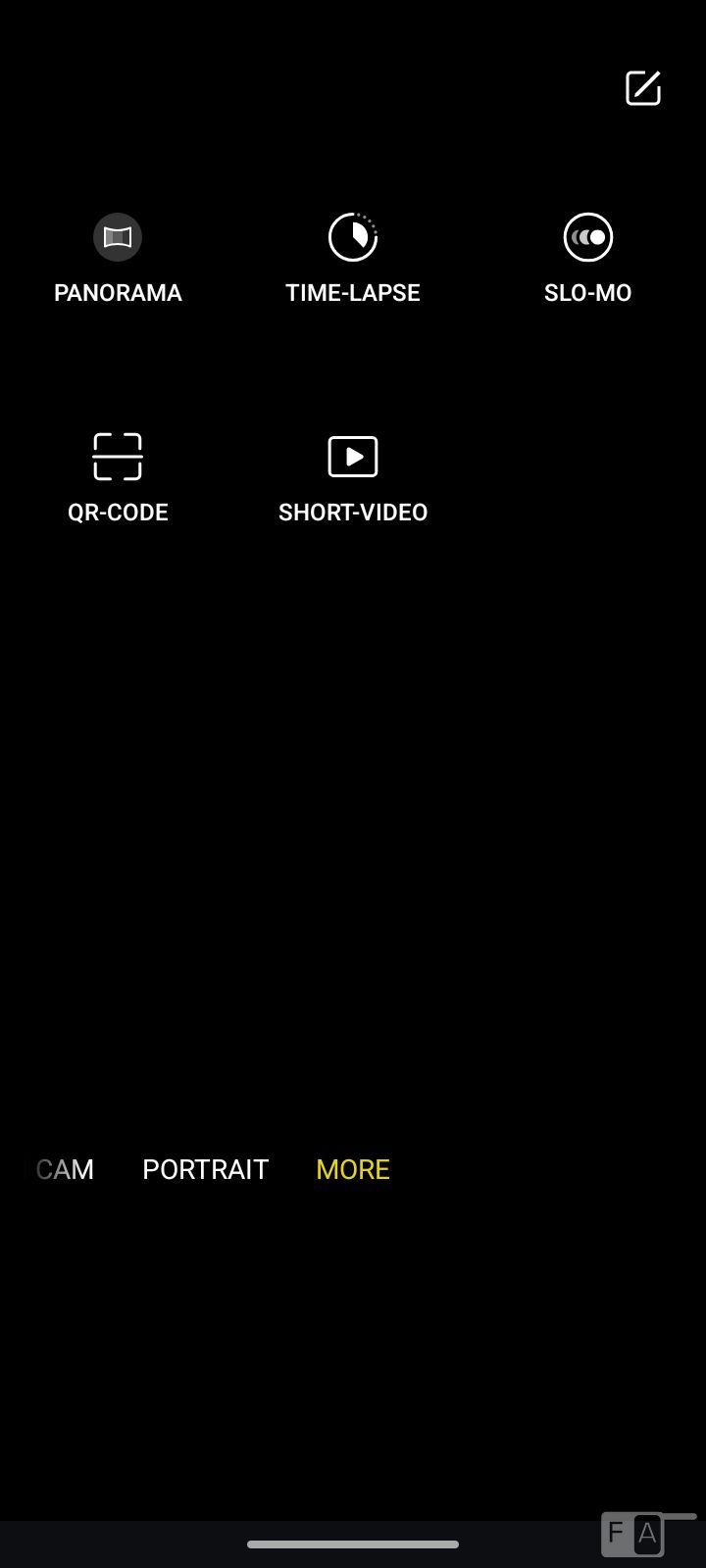706x1568 pixels.
Task: Tap the MORE modes tab
Action: click(353, 1169)
